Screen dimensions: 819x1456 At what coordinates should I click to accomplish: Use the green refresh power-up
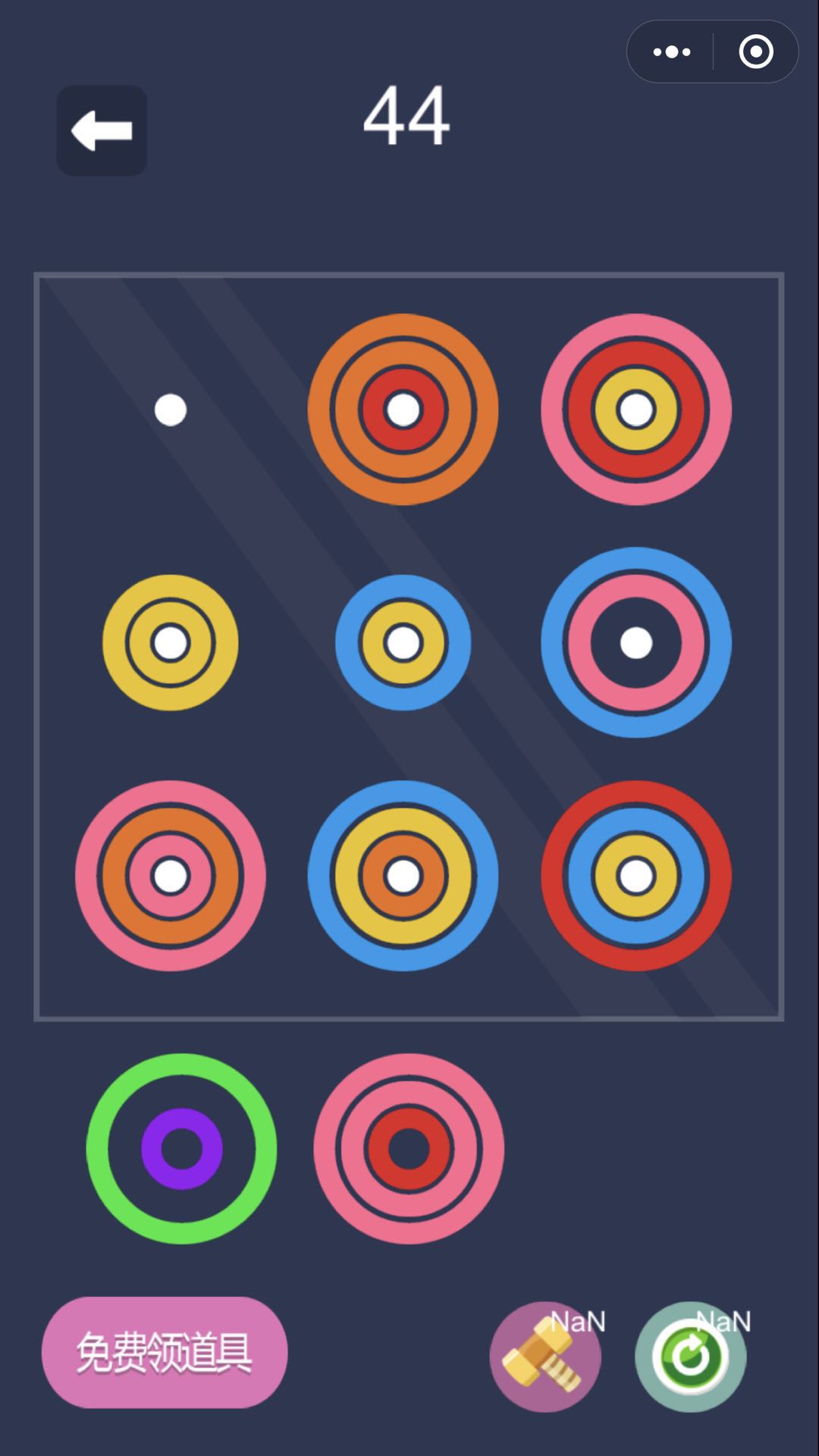(x=690, y=1357)
